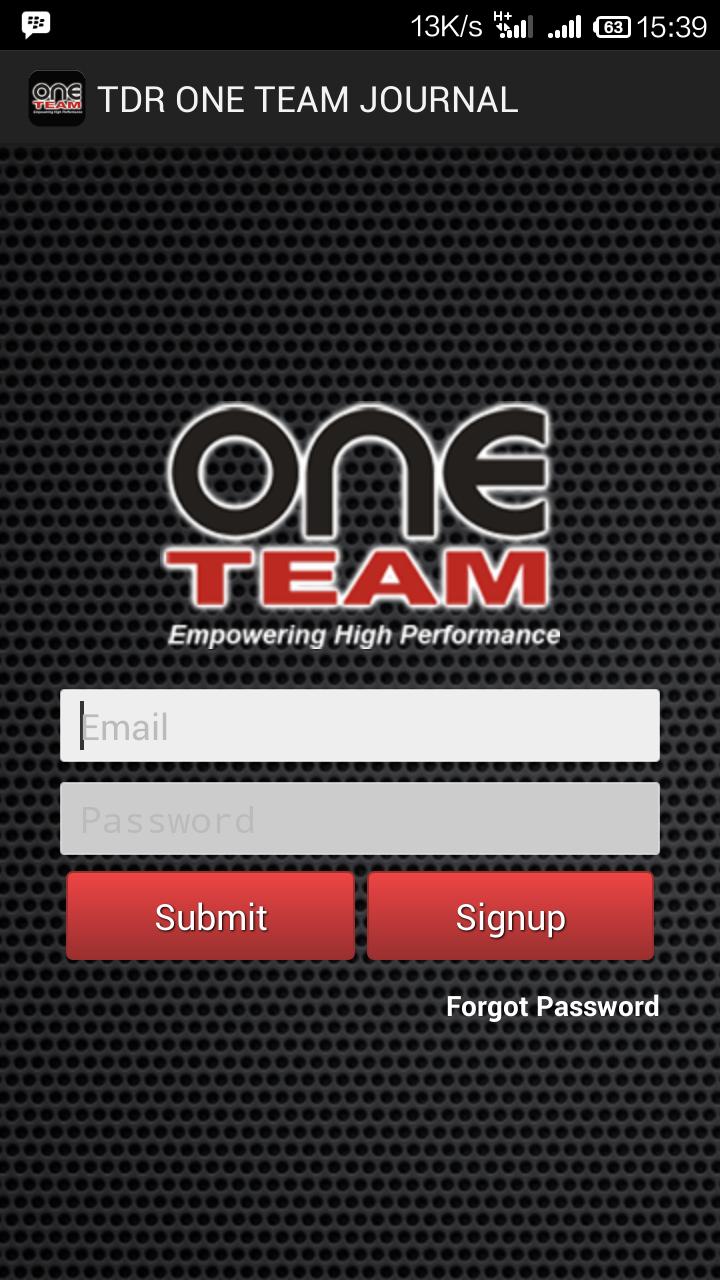Tap the ONE TEAM app icon in the action bar
This screenshot has height=1280, width=720.
[x=57, y=98]
